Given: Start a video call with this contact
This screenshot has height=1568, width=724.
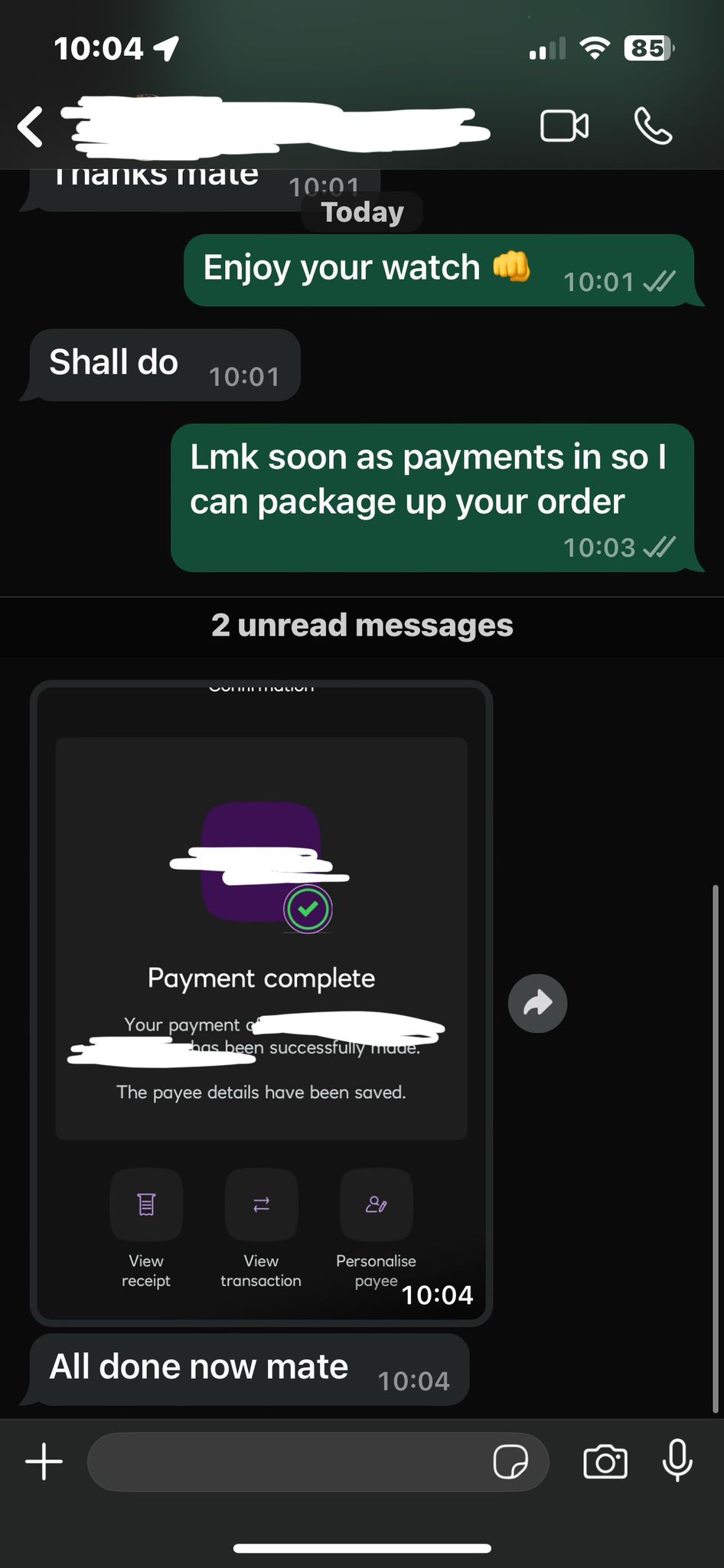Looking at the screenshot, I should click(x=565, y=126).
